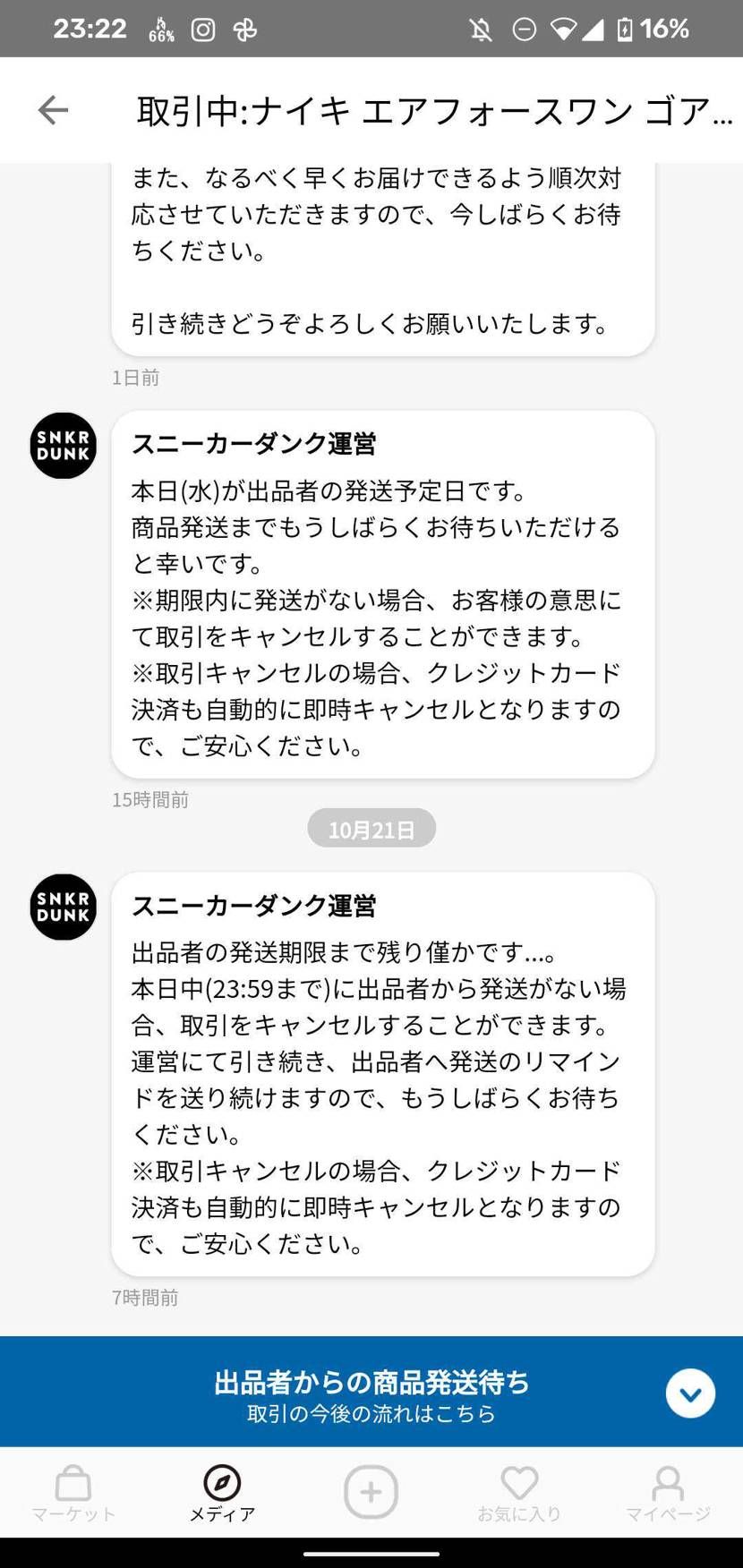Expand the blue shipping status banner chevron
This screenshot has height=1568, width=743.
[x=689, y=1393]
